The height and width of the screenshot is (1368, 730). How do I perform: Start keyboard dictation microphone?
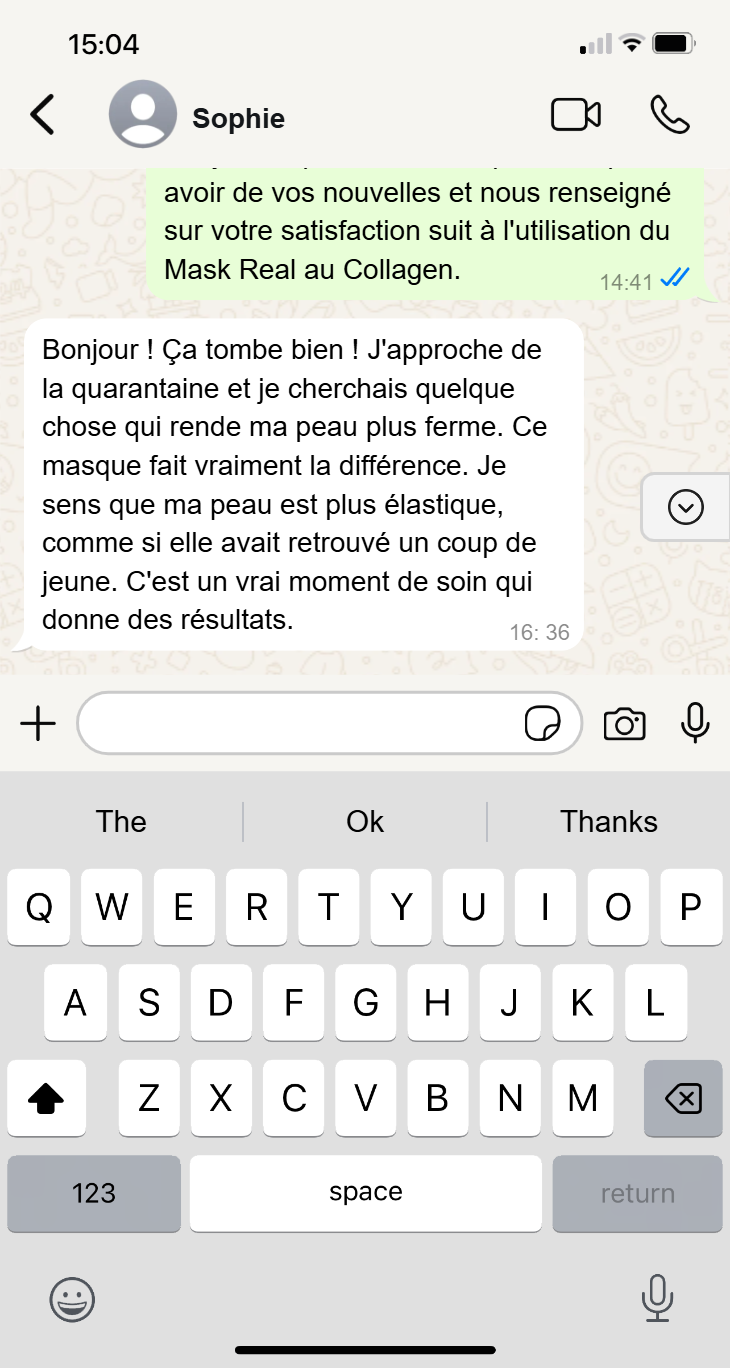pos(656,1299)
